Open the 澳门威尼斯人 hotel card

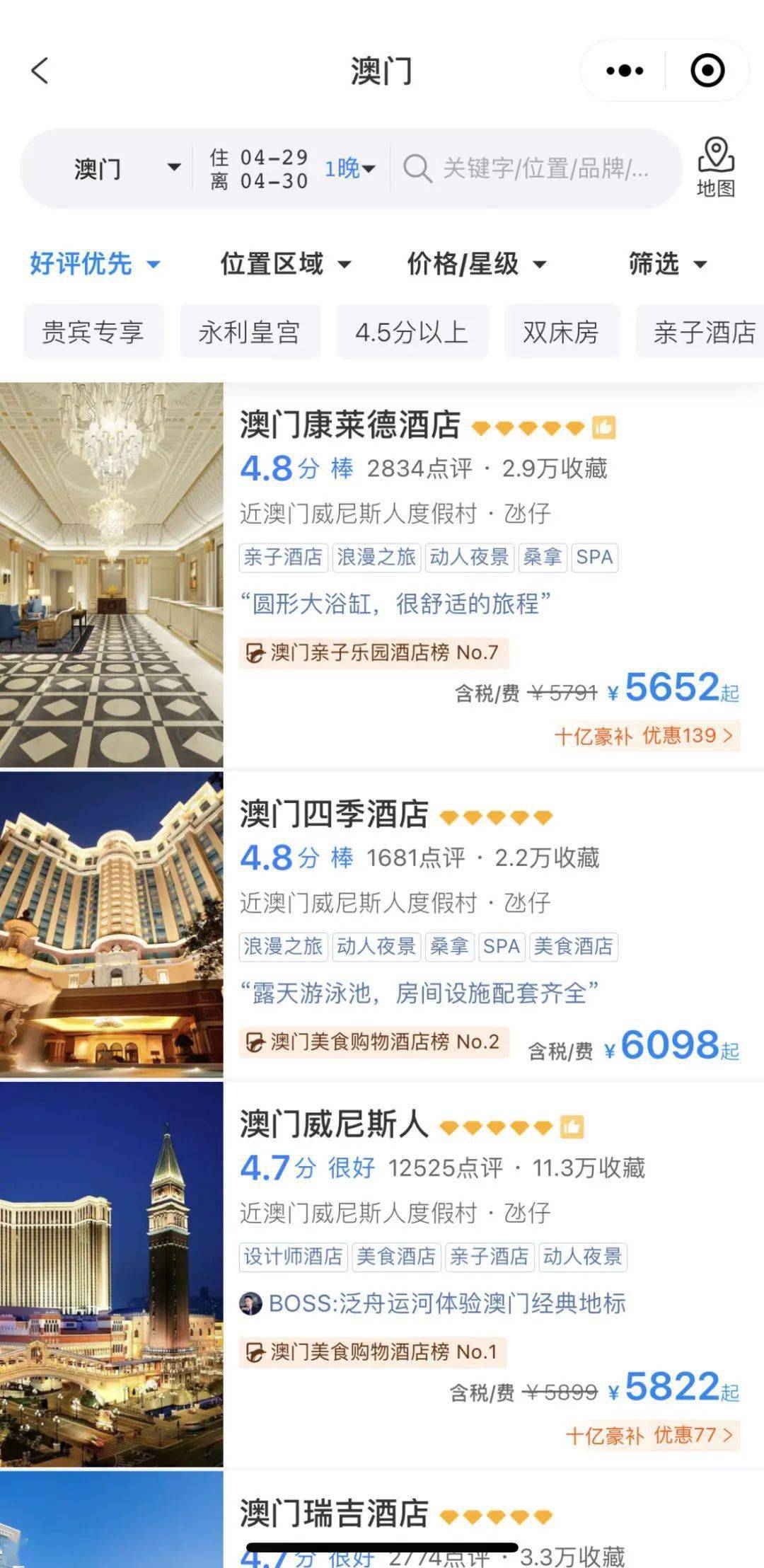pyautogui.click(x=334, y=1124)
